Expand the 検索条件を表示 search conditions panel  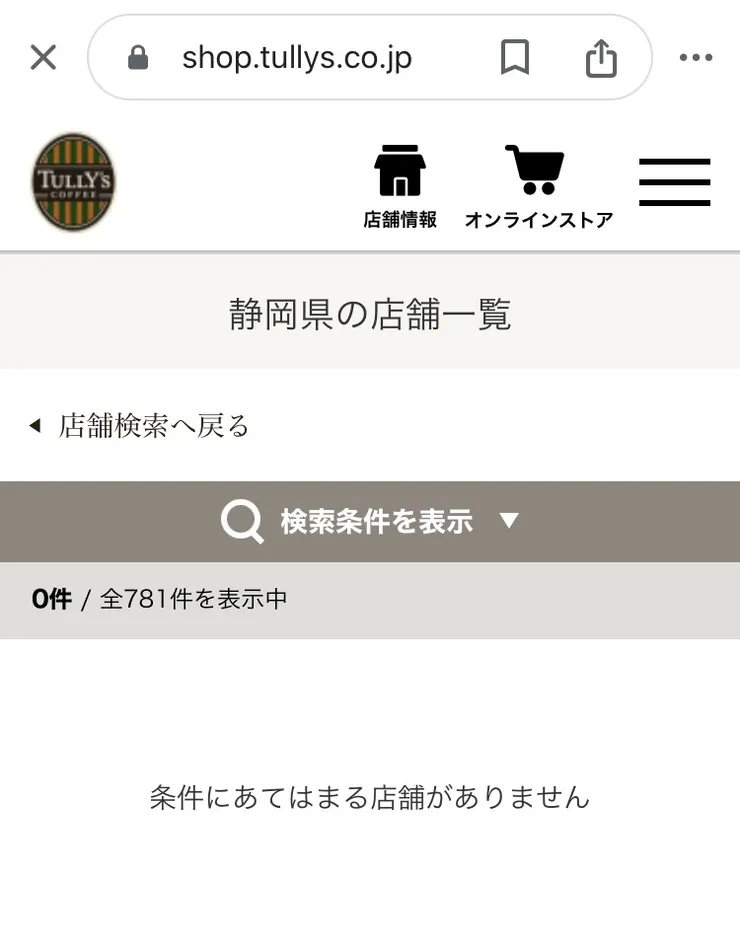[x=370, y=521]
